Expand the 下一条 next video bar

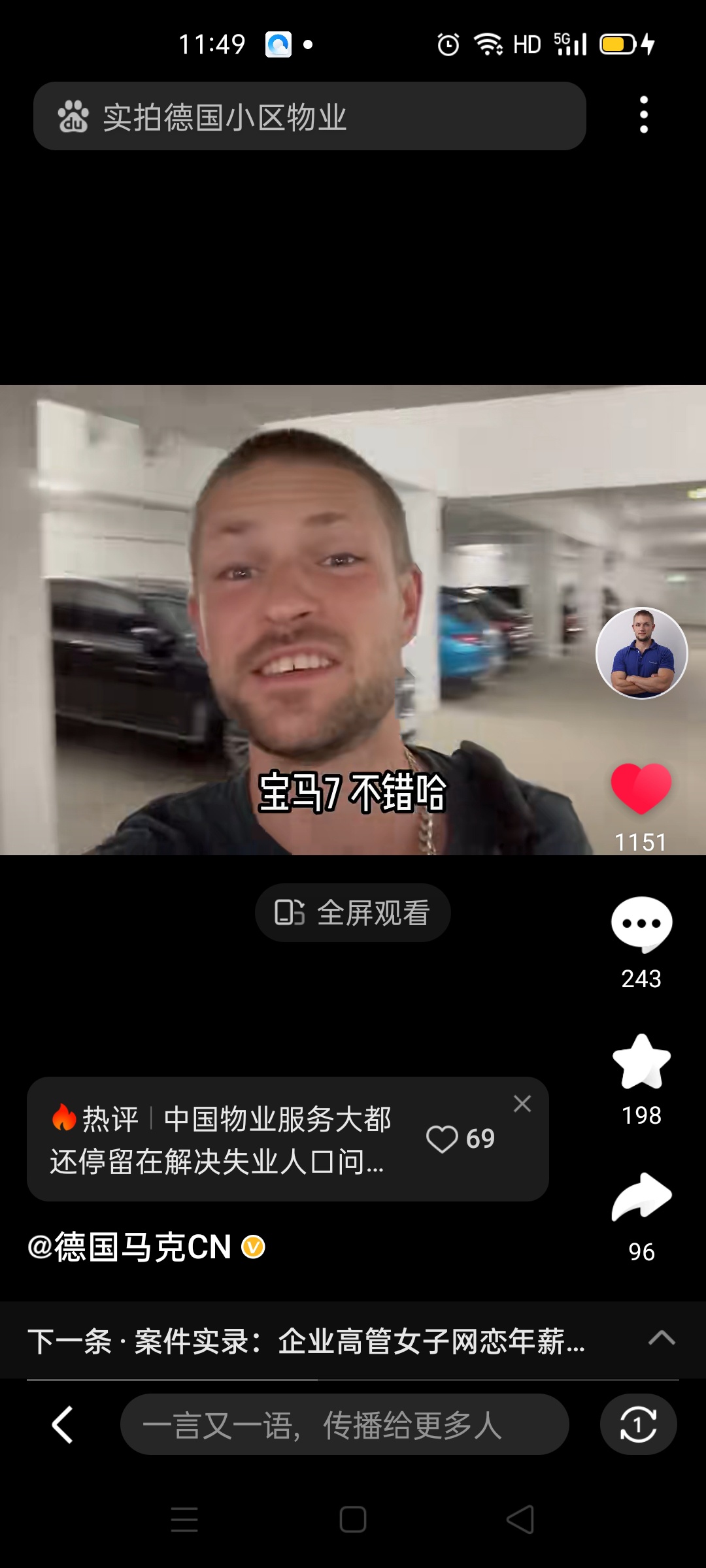(661, 1339)
